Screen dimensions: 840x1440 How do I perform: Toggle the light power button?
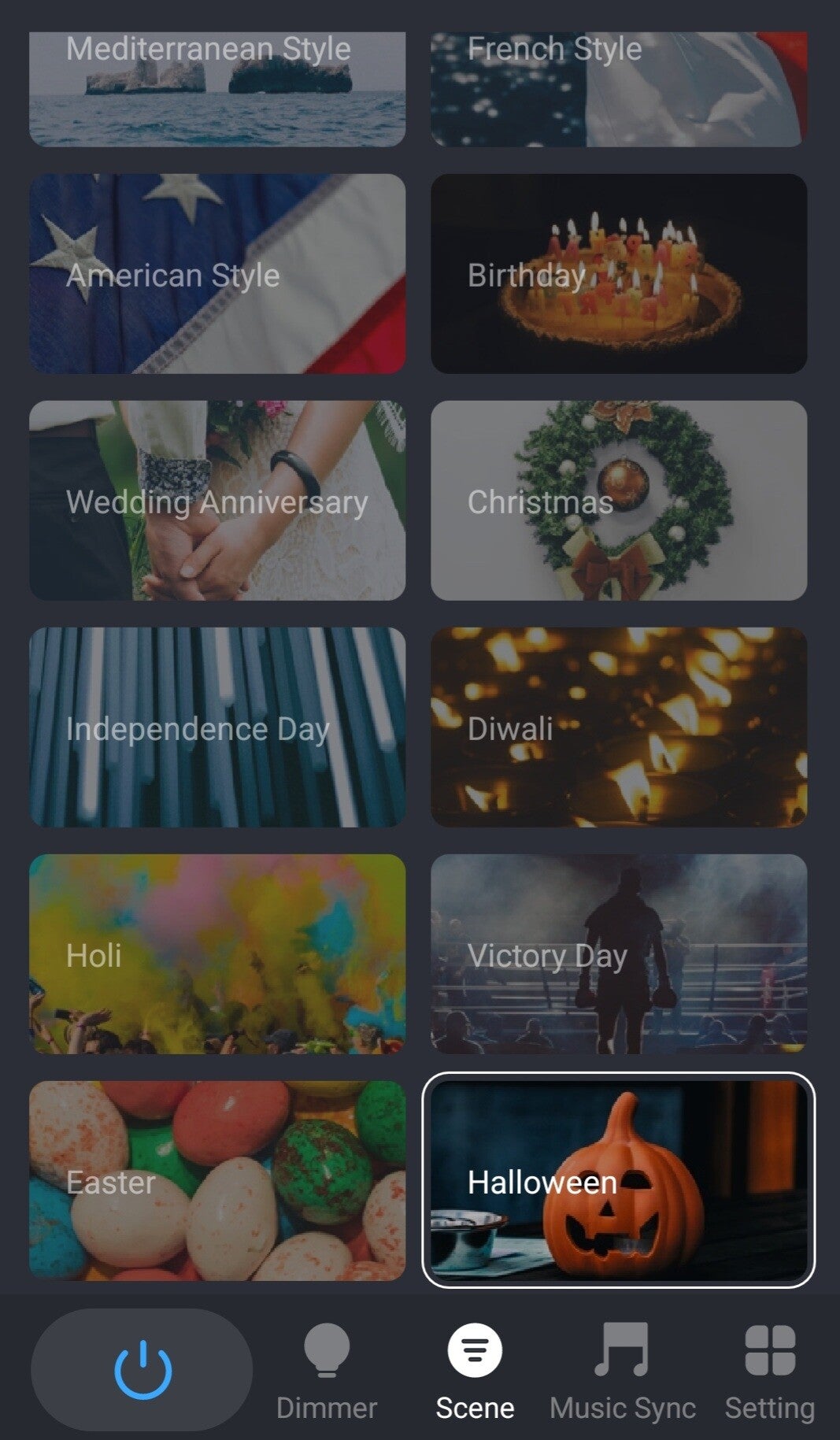tap(142, 1370)
